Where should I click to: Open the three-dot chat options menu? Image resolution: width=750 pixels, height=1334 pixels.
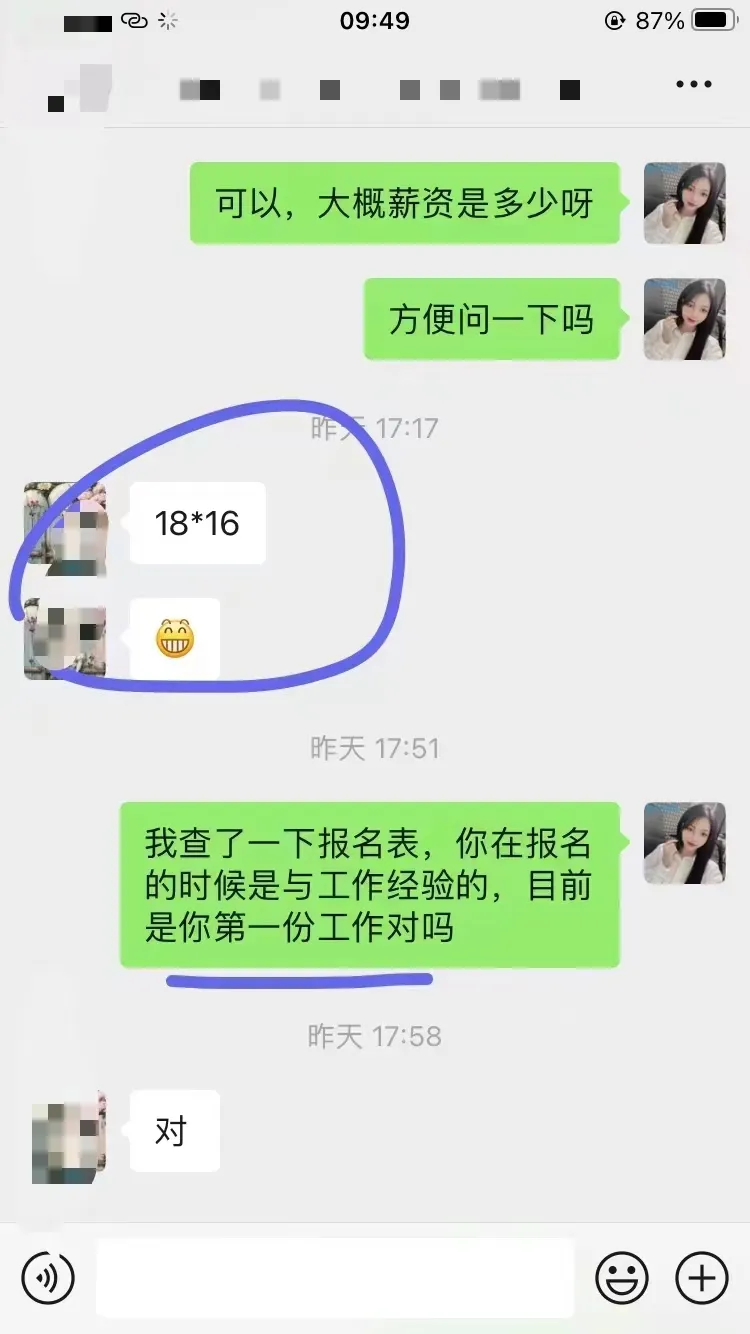pos(694,85)
